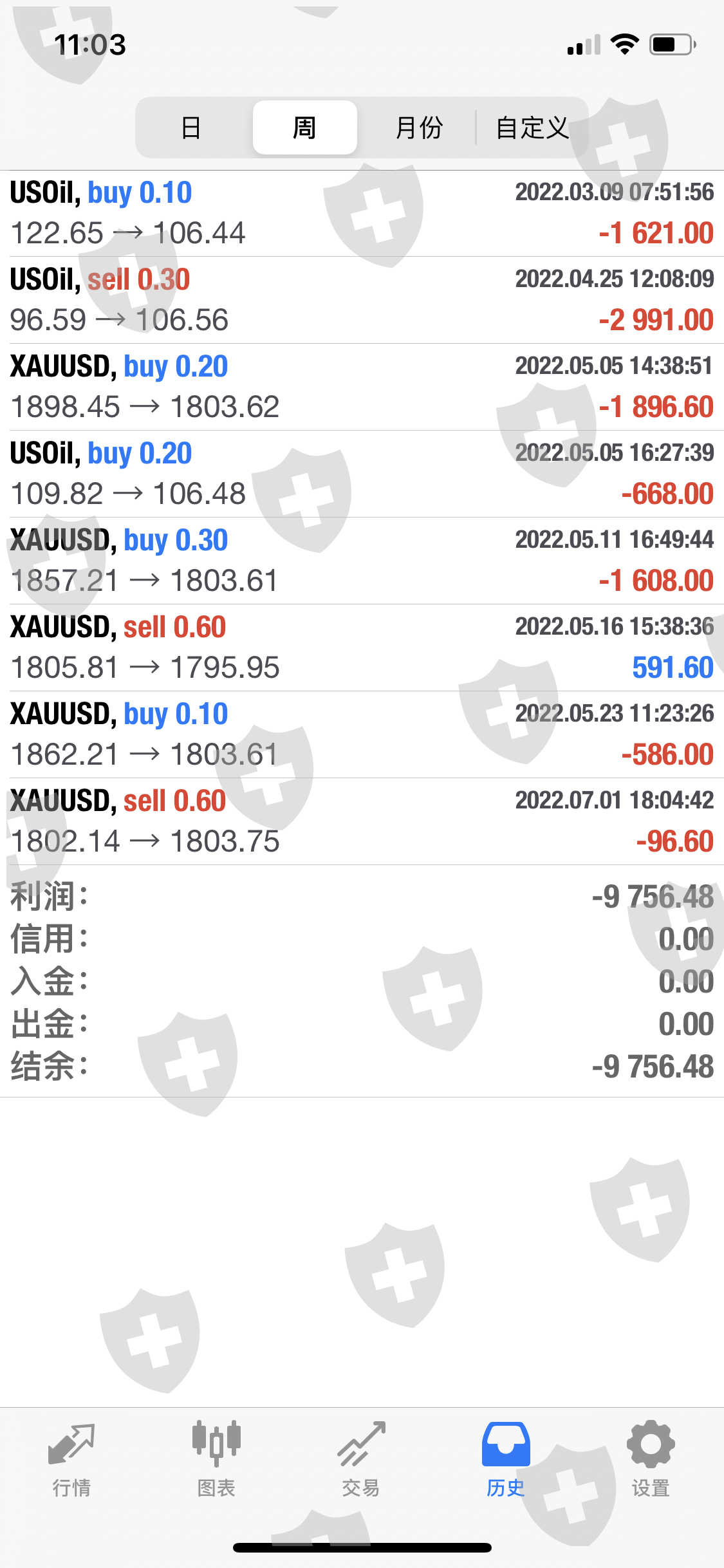Select the 周 (week) period tab
The width and height of the screenshot is (724, 1568).
304,127
